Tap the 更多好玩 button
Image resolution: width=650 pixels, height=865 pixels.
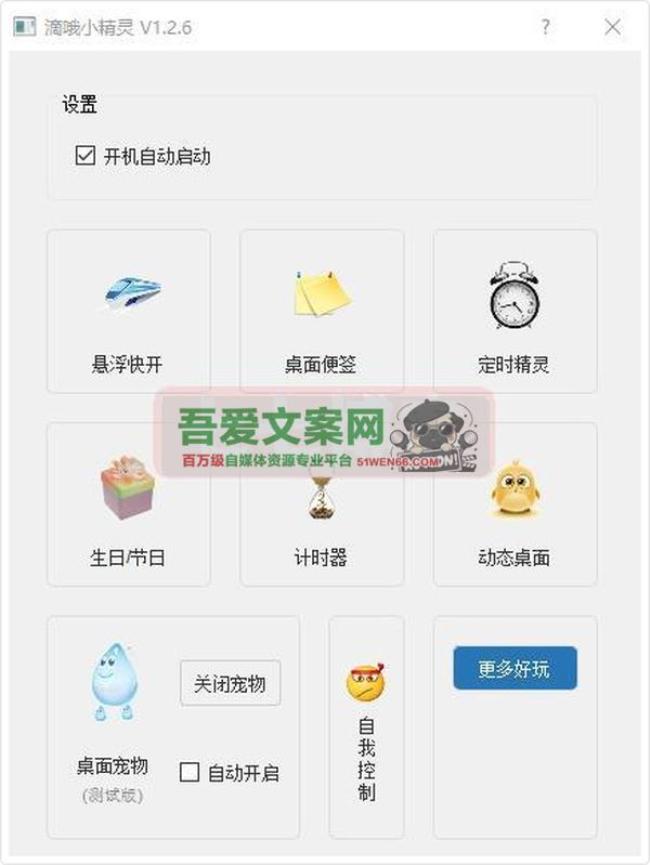point(514,669)
